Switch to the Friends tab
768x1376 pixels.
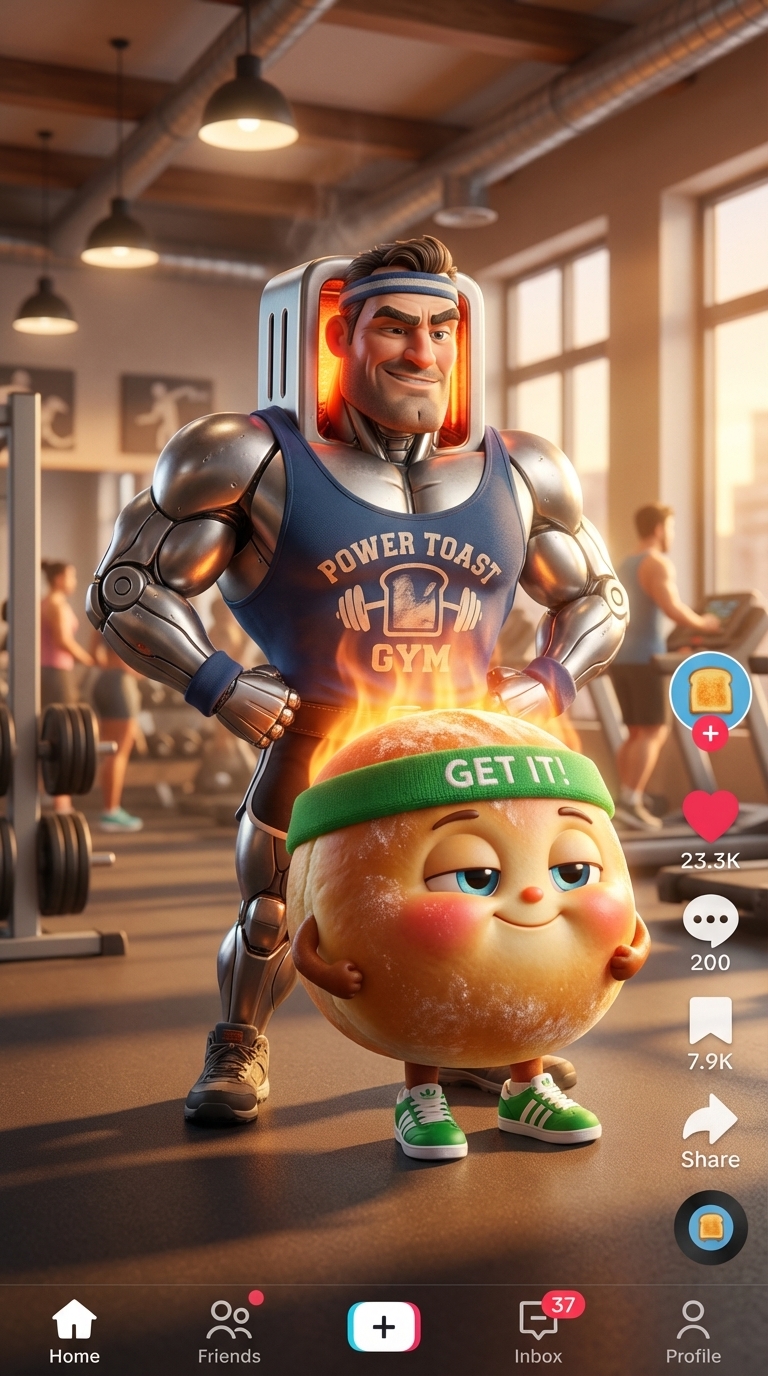click(x=229, y=1332)
